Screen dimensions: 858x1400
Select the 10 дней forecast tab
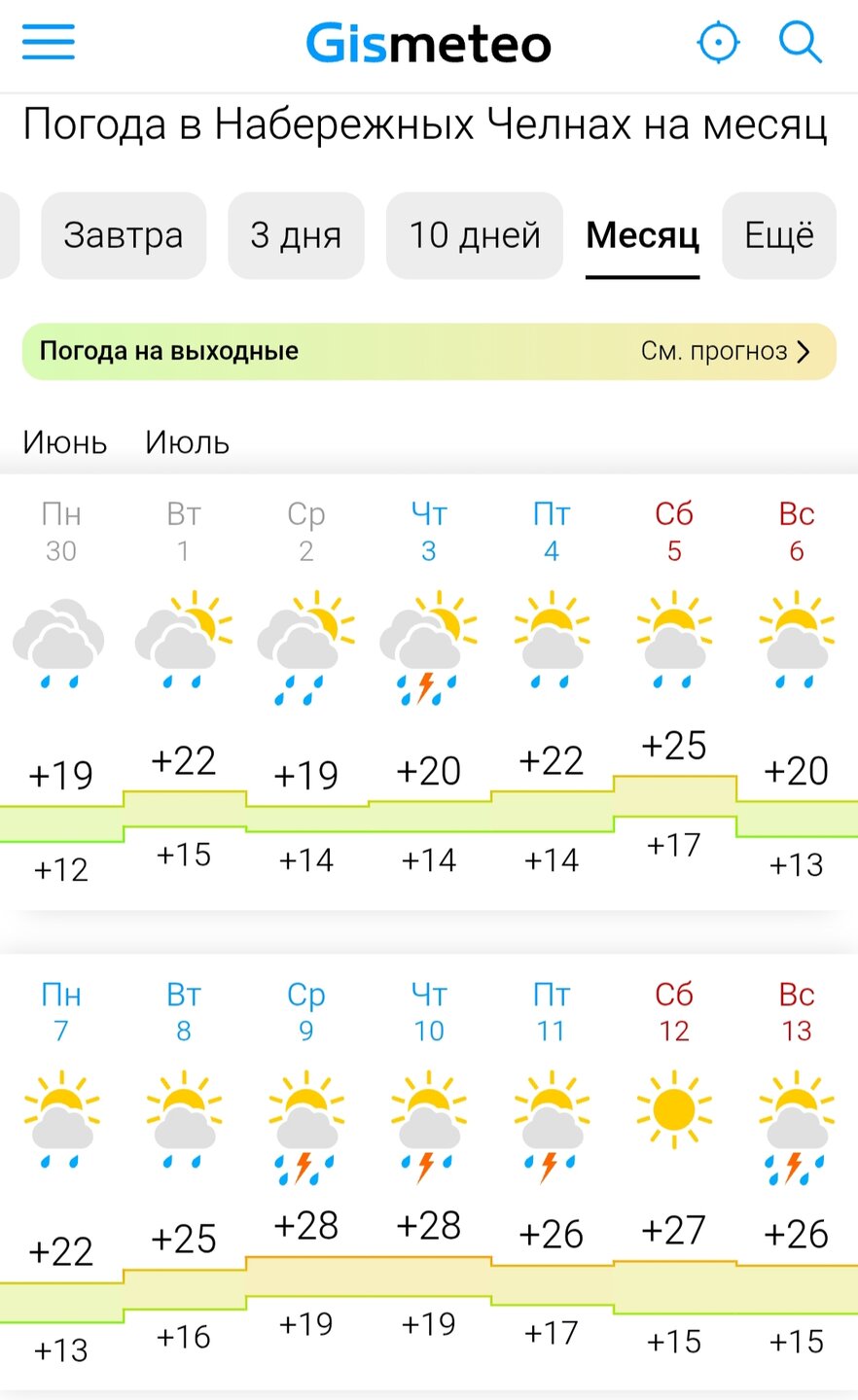[475, 235]
